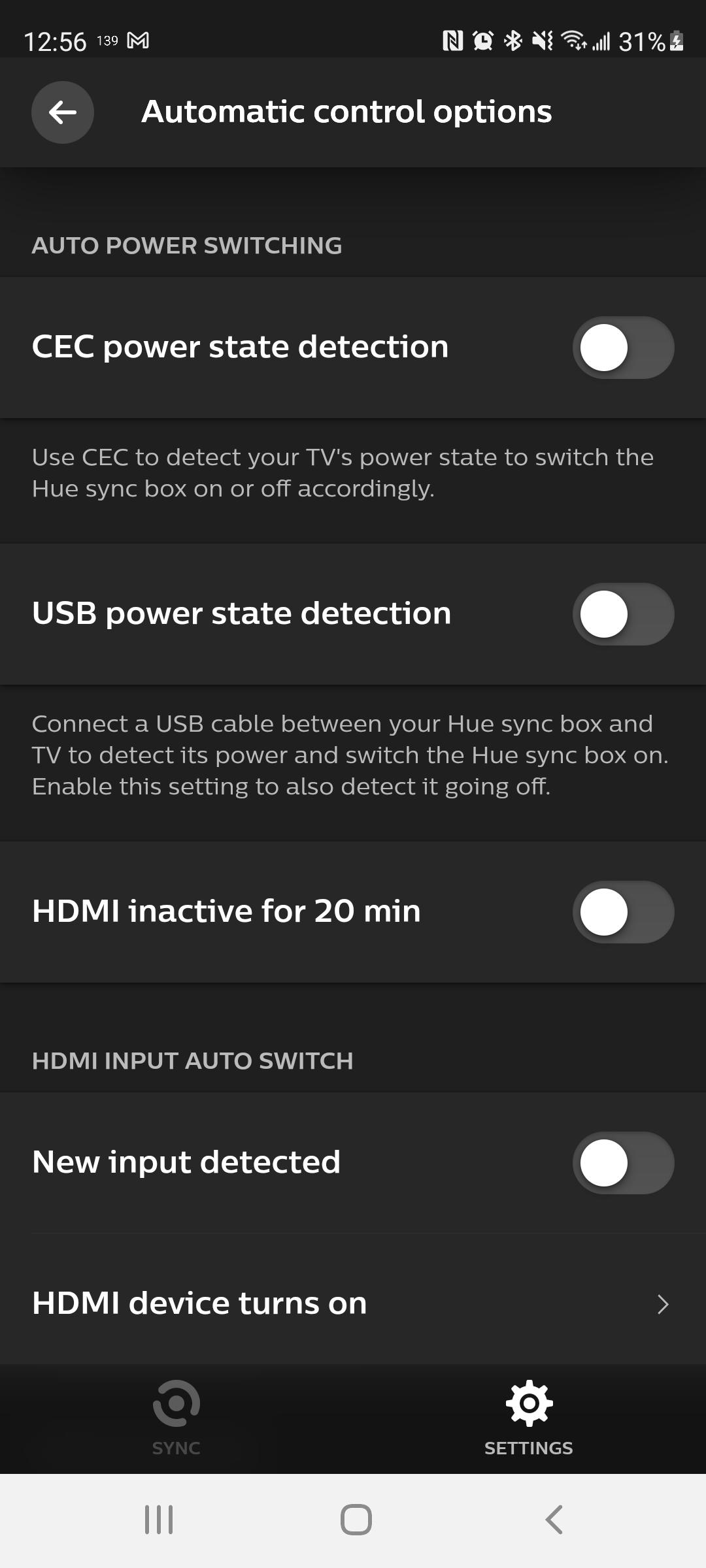This screenshot has height=1568, width=706.
Task: Open recent apps from navigation bar
Action: click(x=157, y=1519)
